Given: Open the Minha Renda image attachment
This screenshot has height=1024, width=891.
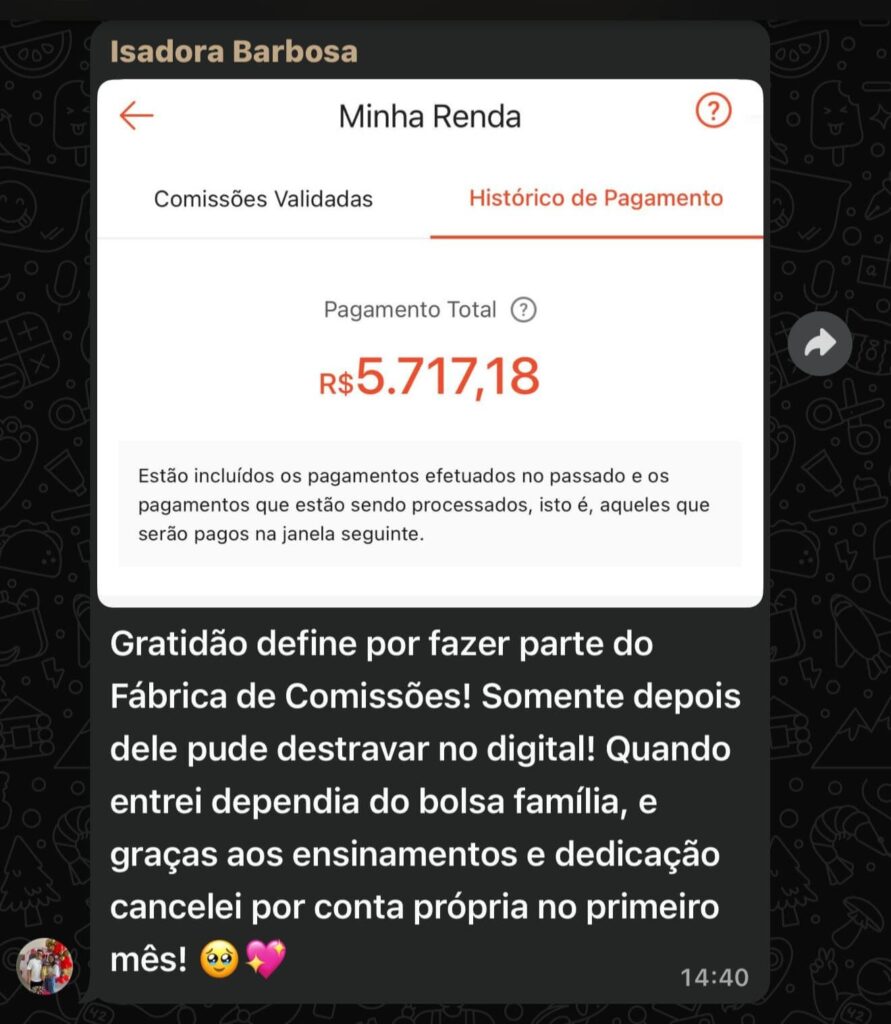Looking at the screenshot, I should pyautogui.click(x=430, y=343).
